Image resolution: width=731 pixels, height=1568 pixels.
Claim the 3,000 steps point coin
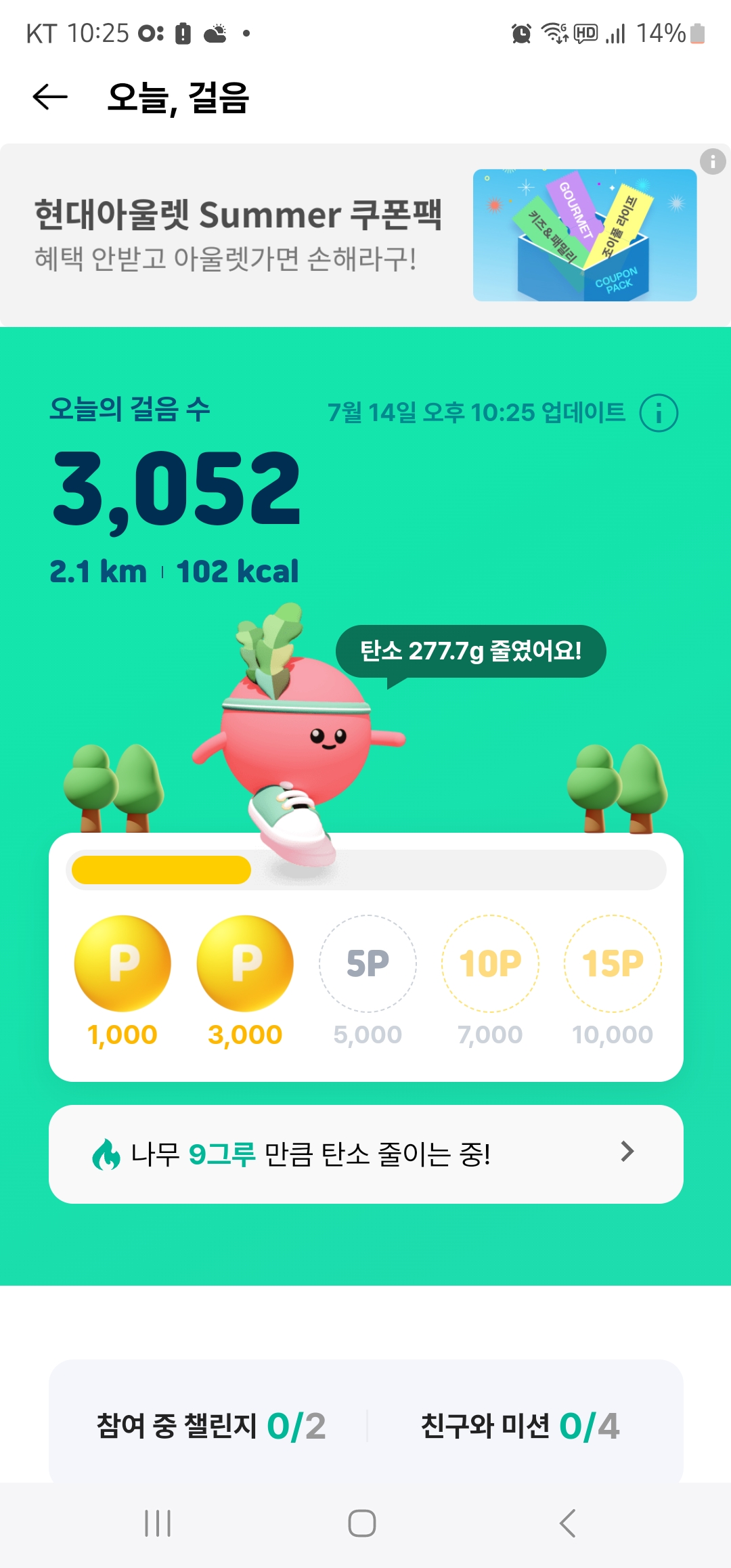click(x=245, y=963)
